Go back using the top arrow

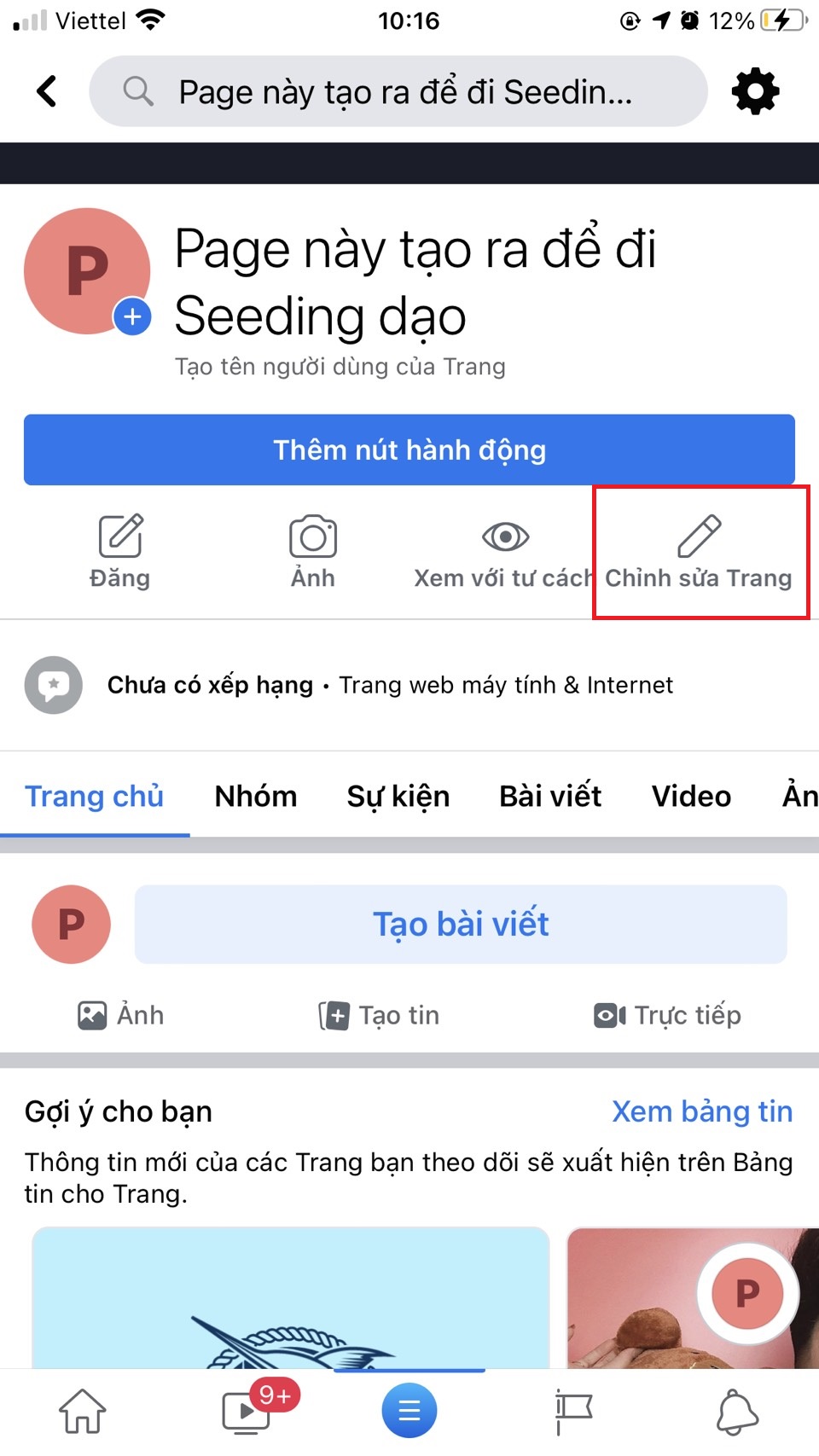(48, 91)
